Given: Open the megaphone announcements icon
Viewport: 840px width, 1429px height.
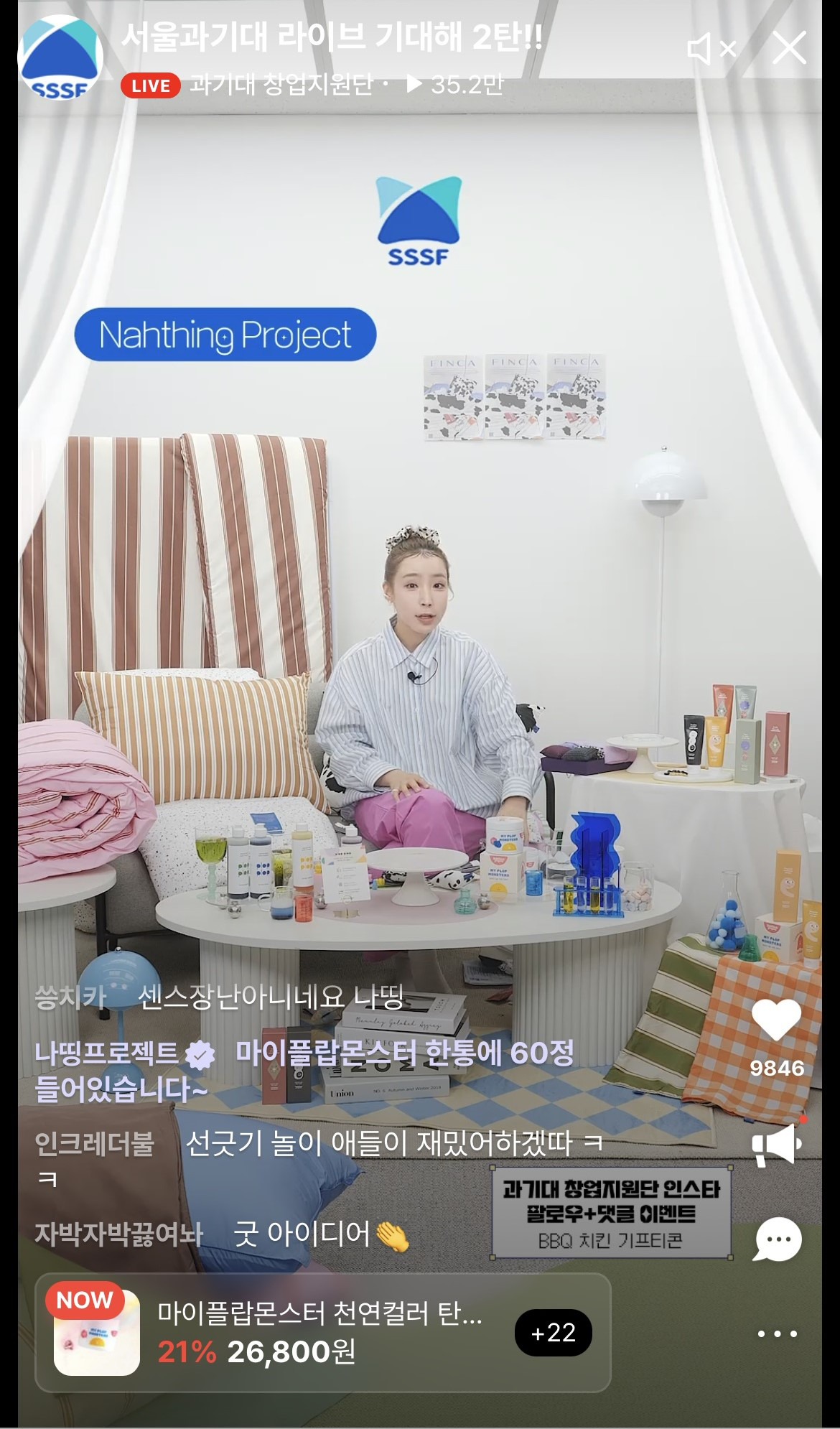Looking at the screenshot, I should (776, 1146).
